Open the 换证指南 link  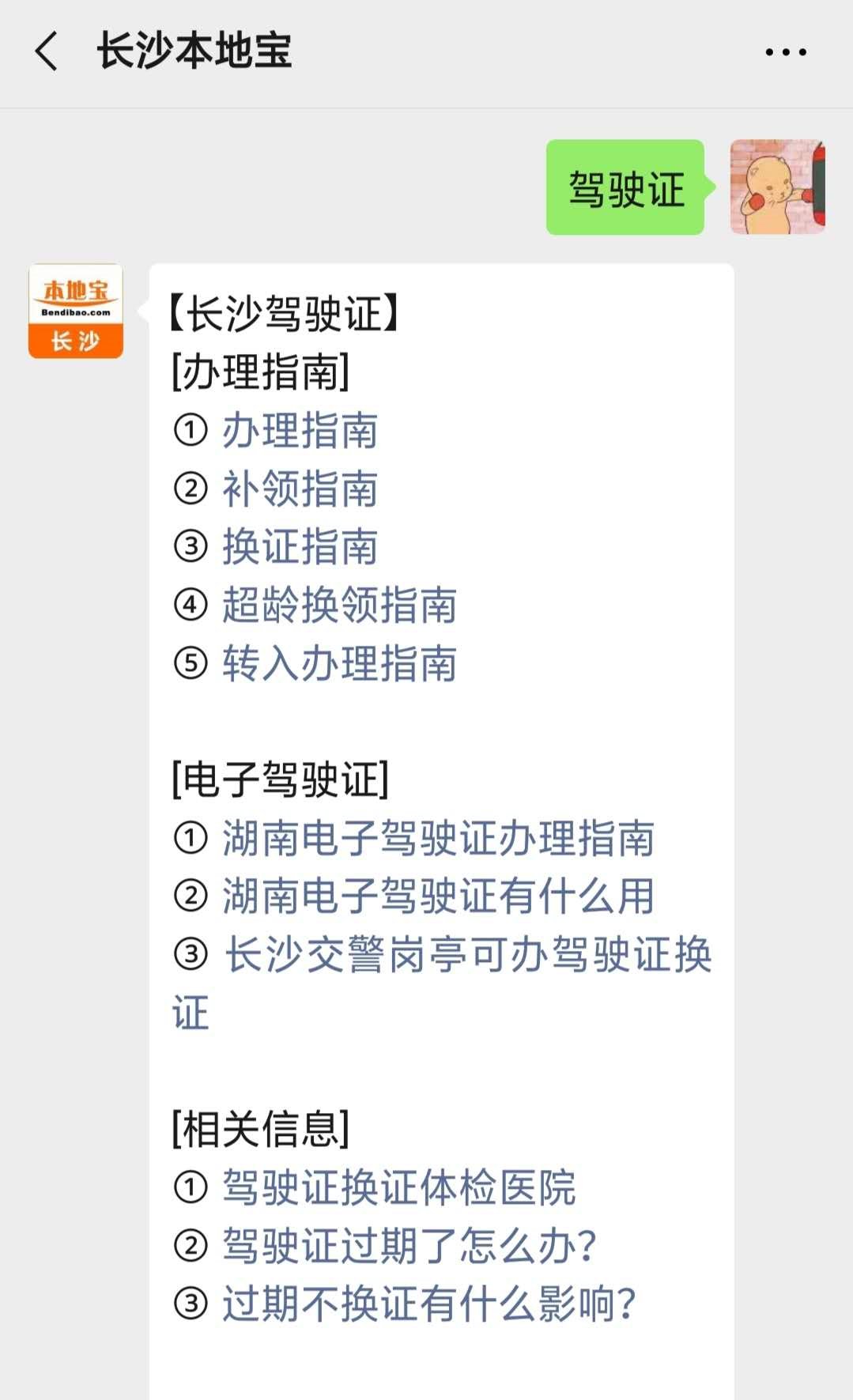(300, 547)
